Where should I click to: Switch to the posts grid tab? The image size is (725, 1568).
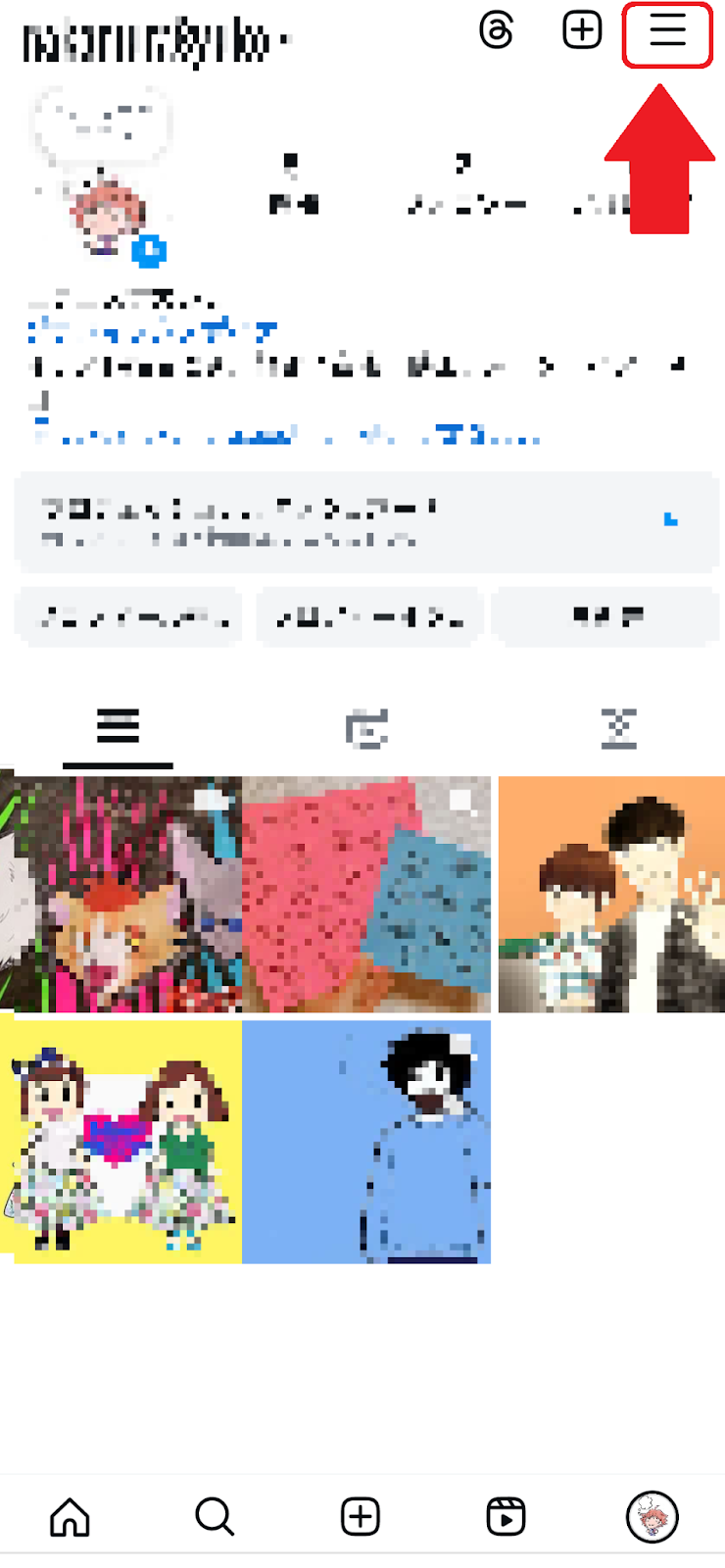pos(118,728)
